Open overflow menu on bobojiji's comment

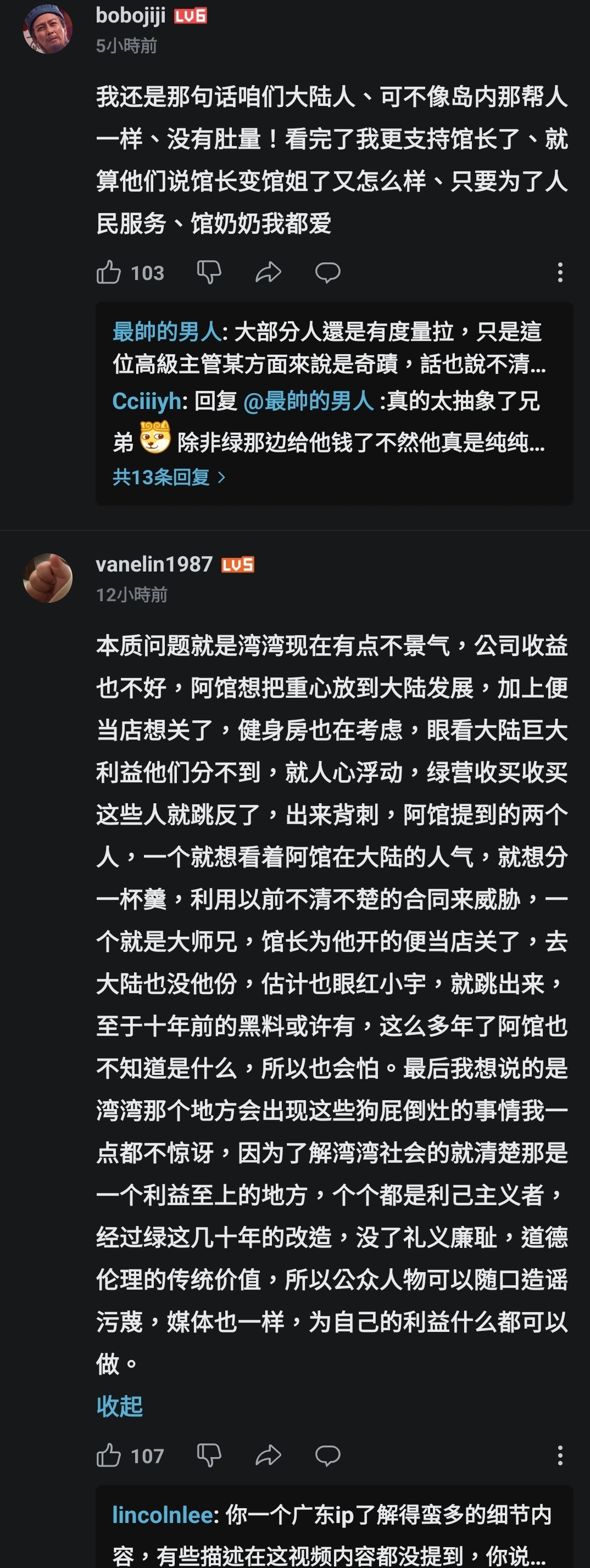pyautogui.click(x=560, y=272)
